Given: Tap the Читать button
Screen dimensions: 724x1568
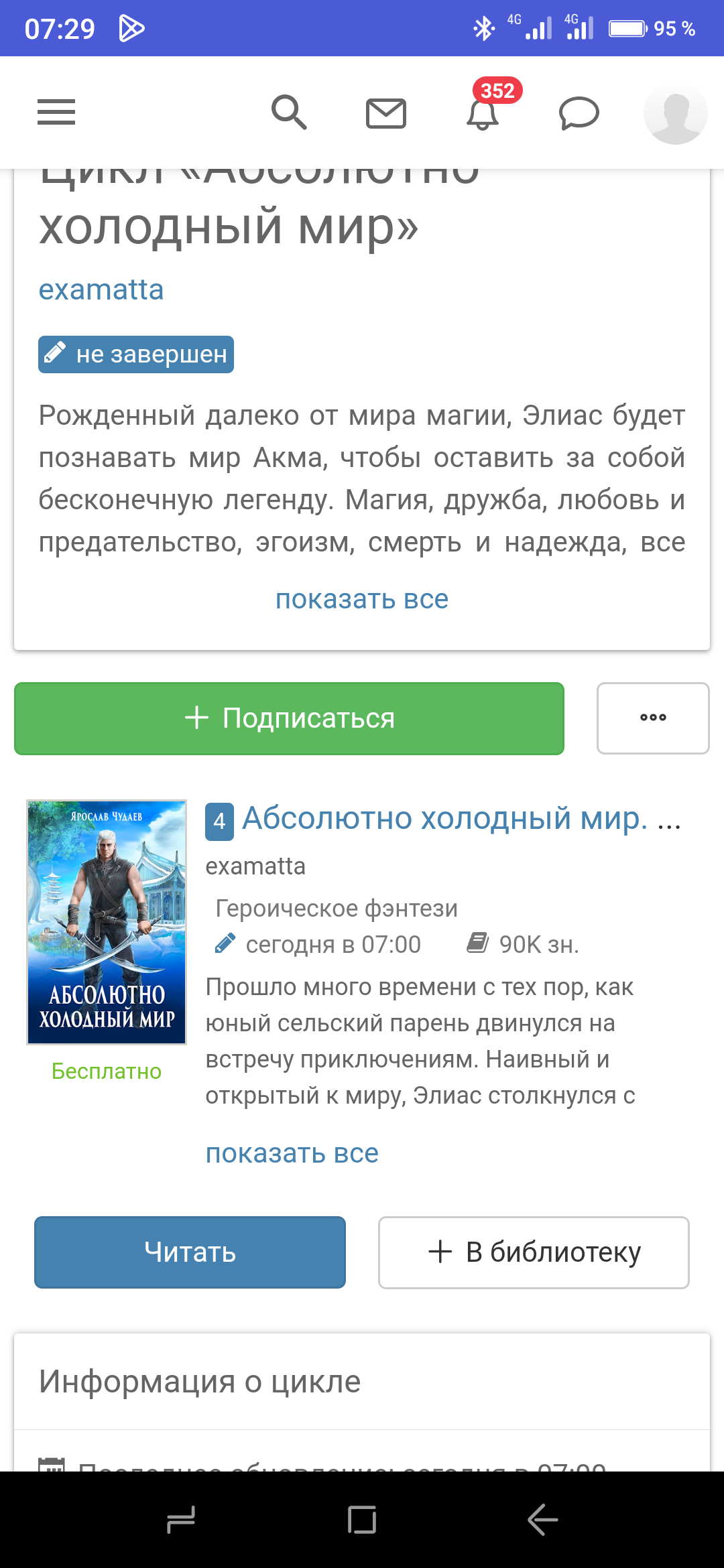Looking at the screenshot, I should 190,1252.
